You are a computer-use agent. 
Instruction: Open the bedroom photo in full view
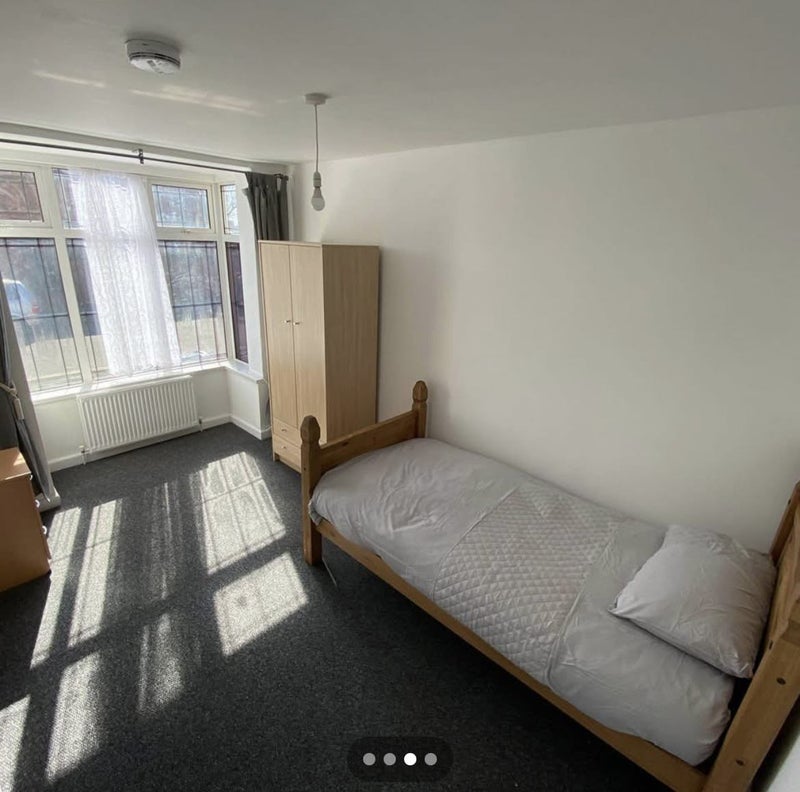400,380
